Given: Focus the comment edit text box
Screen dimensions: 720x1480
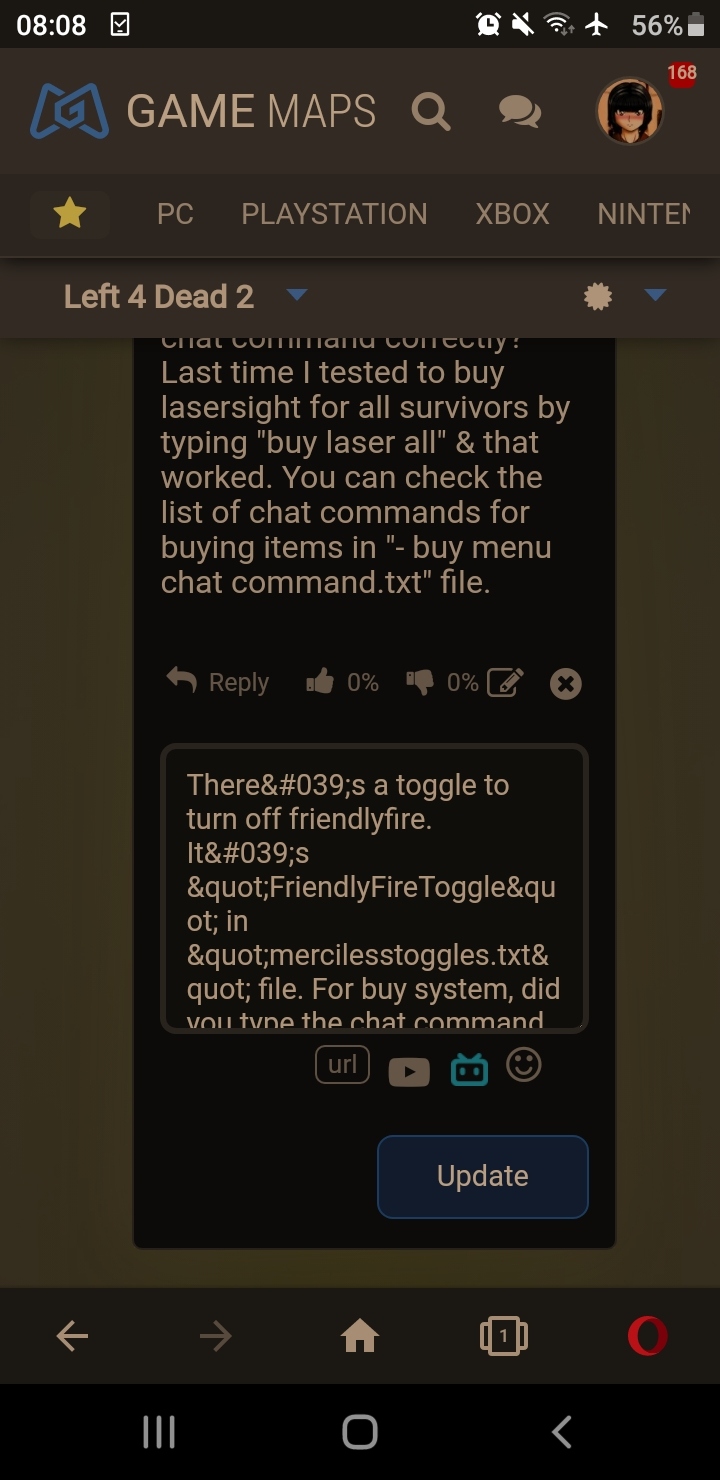Looking at the screenshot, I should point(373,888).
